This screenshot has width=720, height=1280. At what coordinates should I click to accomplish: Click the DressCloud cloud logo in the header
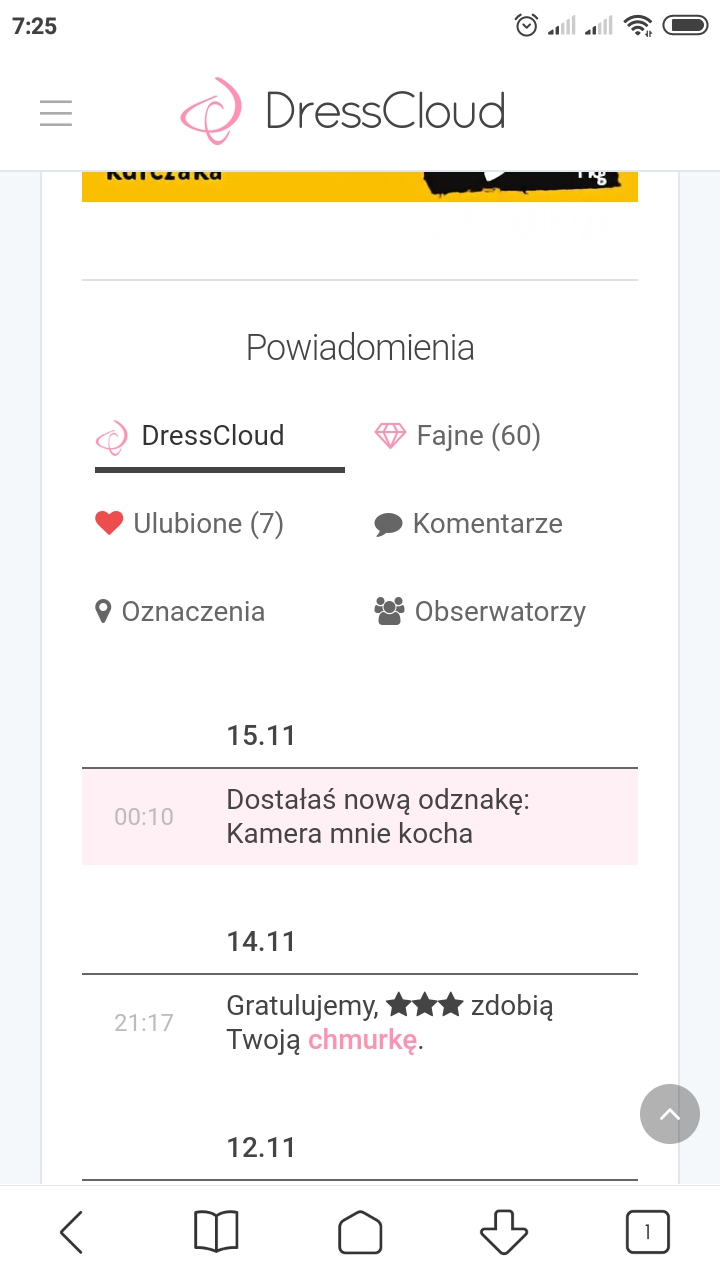click(210, 111)
